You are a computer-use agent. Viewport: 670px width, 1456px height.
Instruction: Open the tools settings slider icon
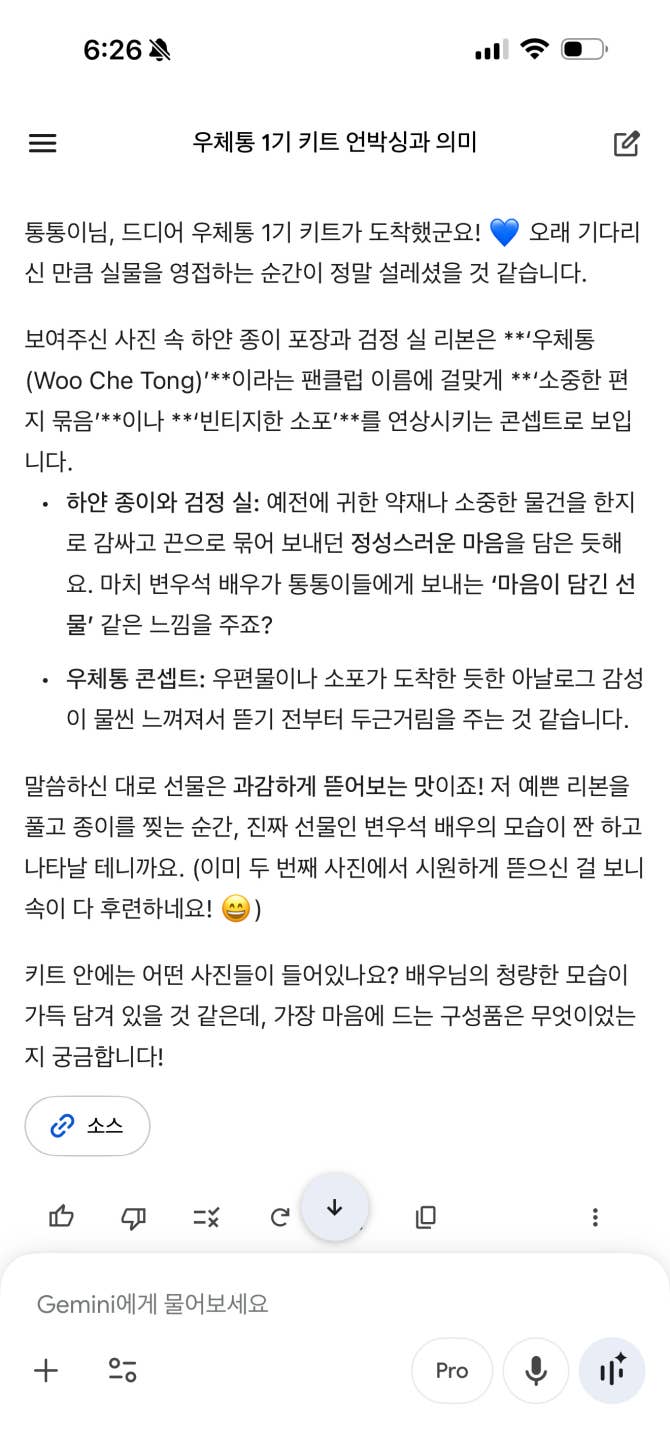coord(122,1370)
